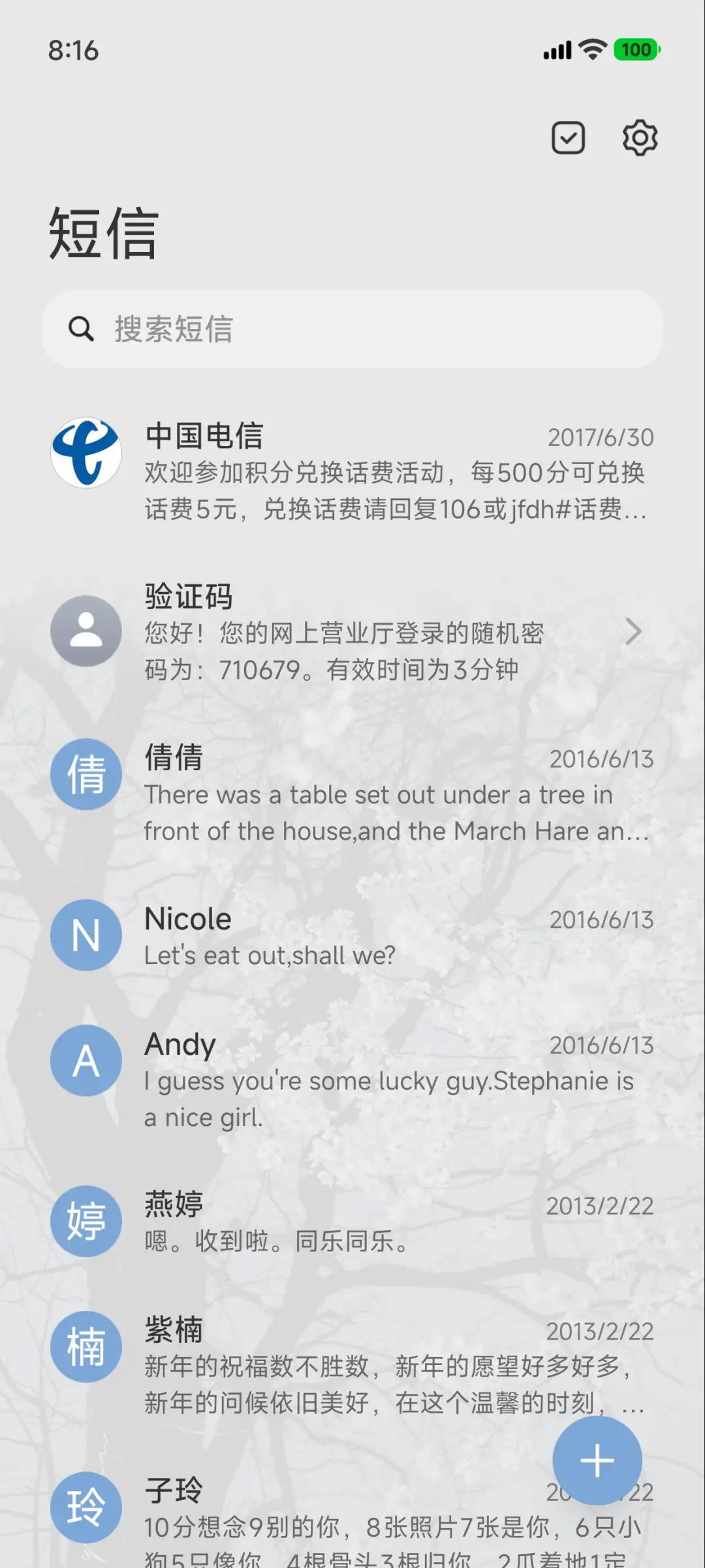Tap the 倩倩 avatar with letter 倩
The image size is (705, 1568).
[86, 774]
